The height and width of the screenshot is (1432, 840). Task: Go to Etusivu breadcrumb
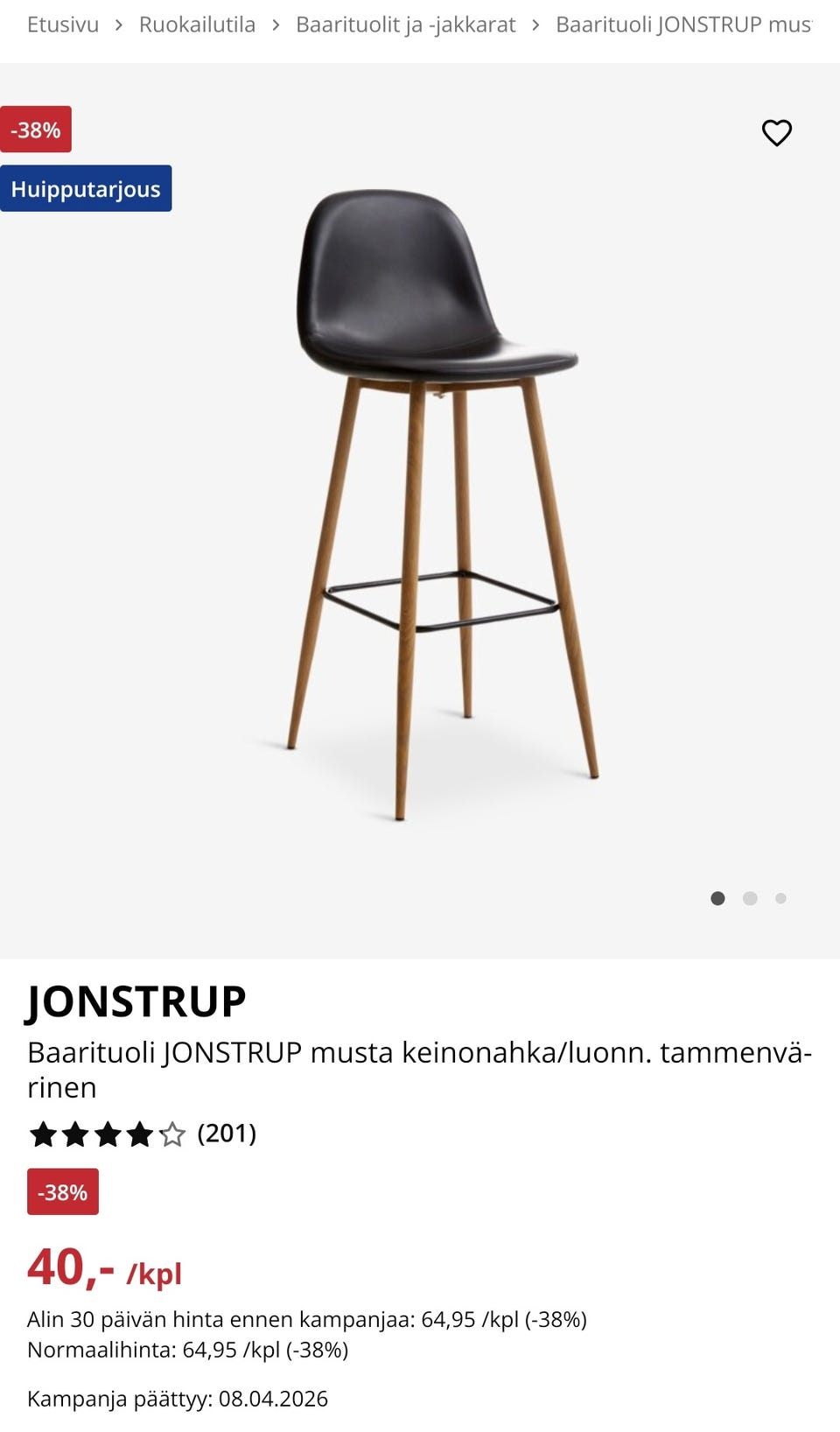pos(63,25)
